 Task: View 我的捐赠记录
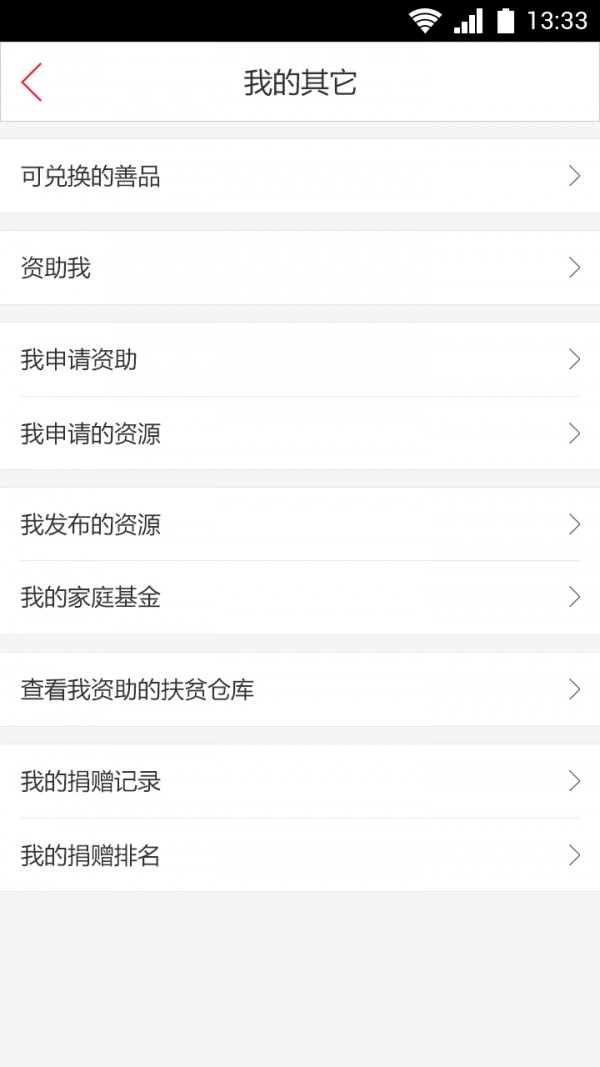pos(300,782)
